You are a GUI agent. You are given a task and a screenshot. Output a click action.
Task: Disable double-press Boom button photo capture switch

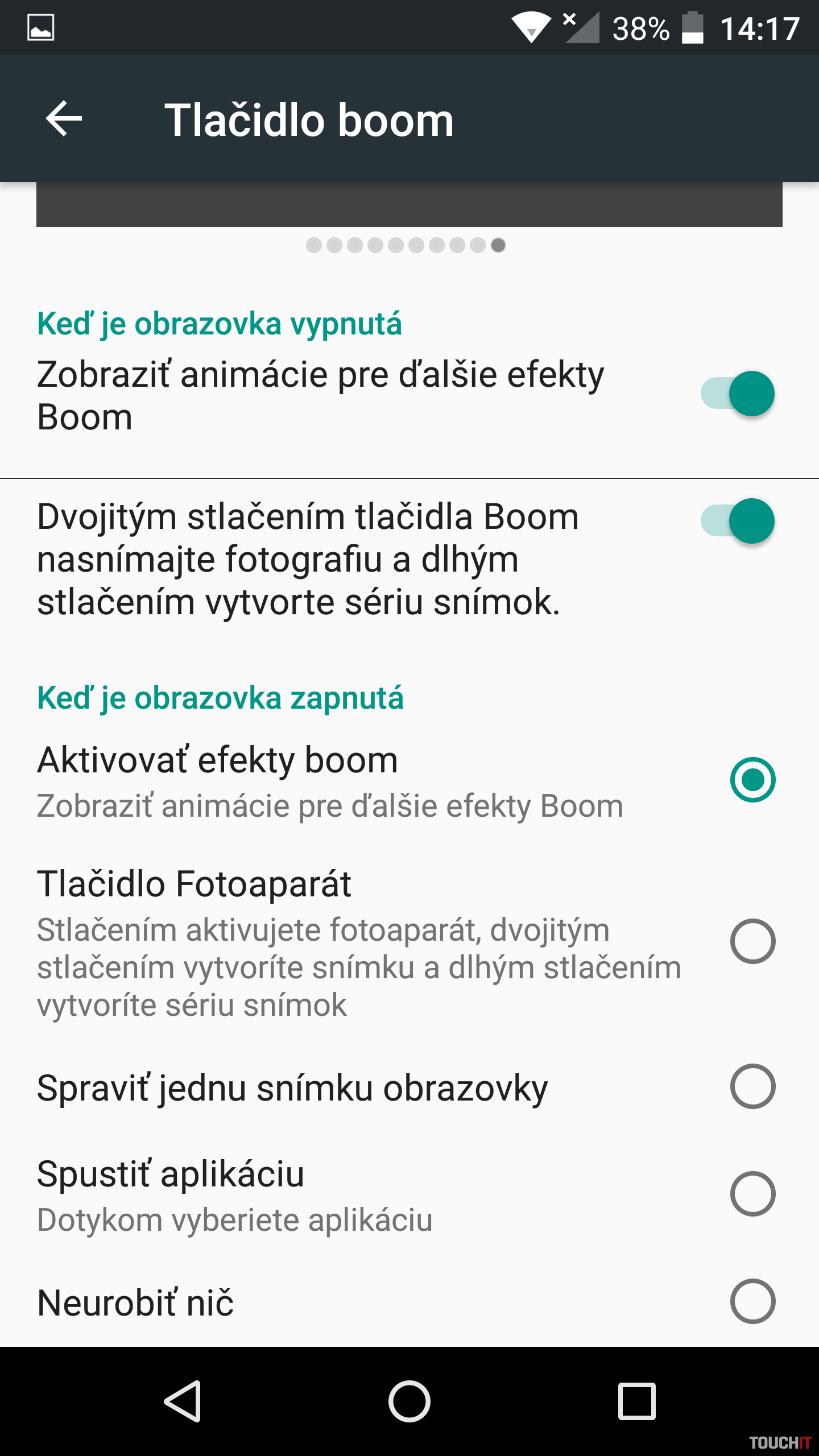[738, 521]
